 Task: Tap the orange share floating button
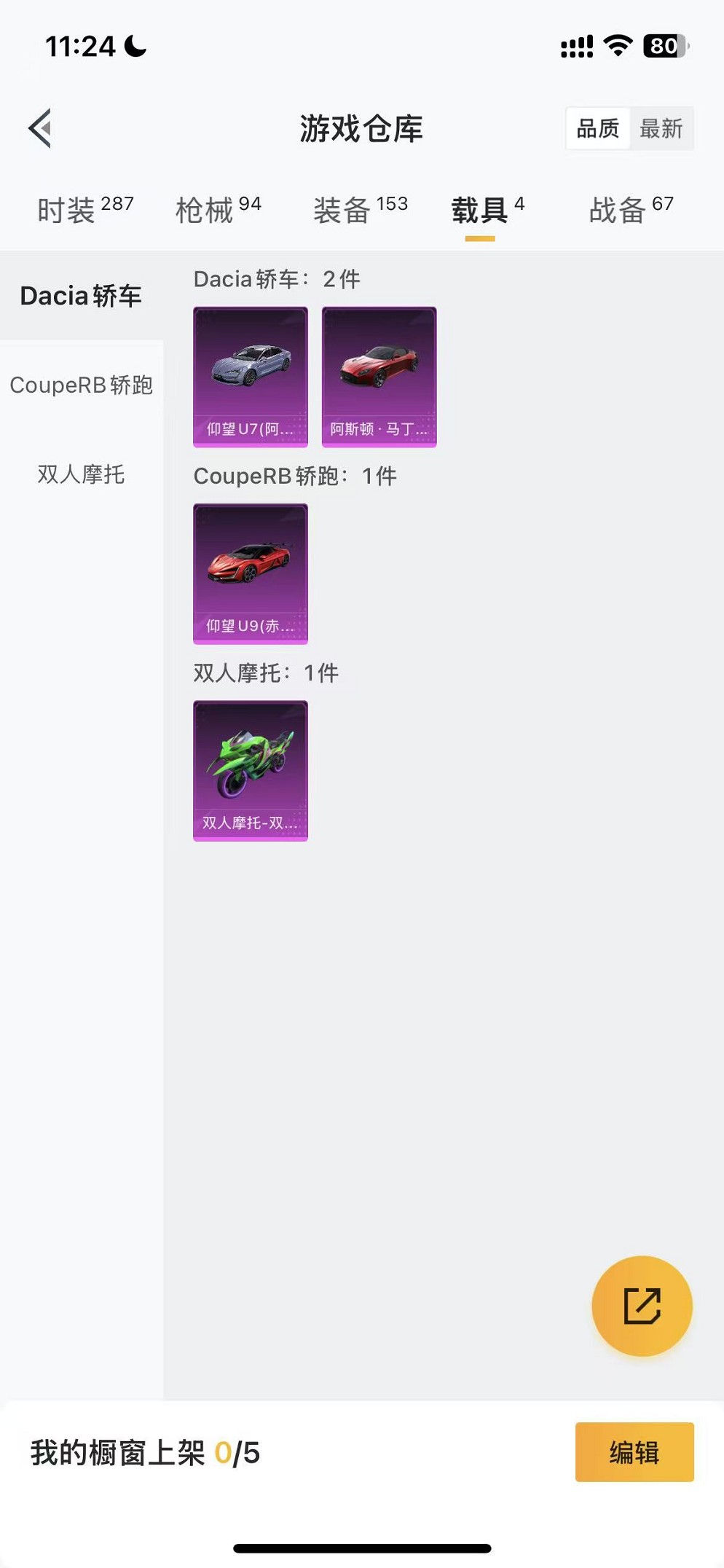[642, 1306]
